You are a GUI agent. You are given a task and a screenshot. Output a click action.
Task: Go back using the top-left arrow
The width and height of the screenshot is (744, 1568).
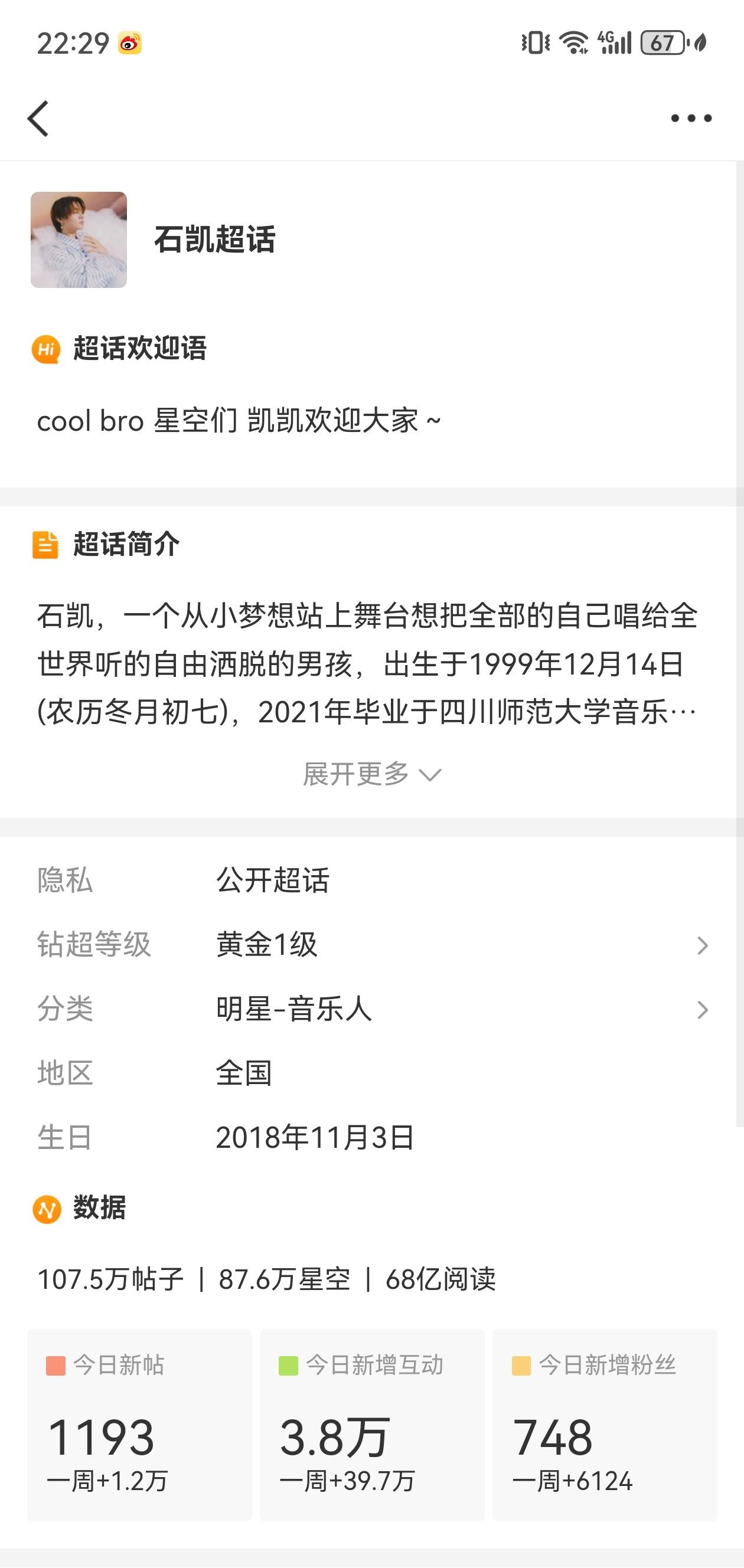coord(38,119)
